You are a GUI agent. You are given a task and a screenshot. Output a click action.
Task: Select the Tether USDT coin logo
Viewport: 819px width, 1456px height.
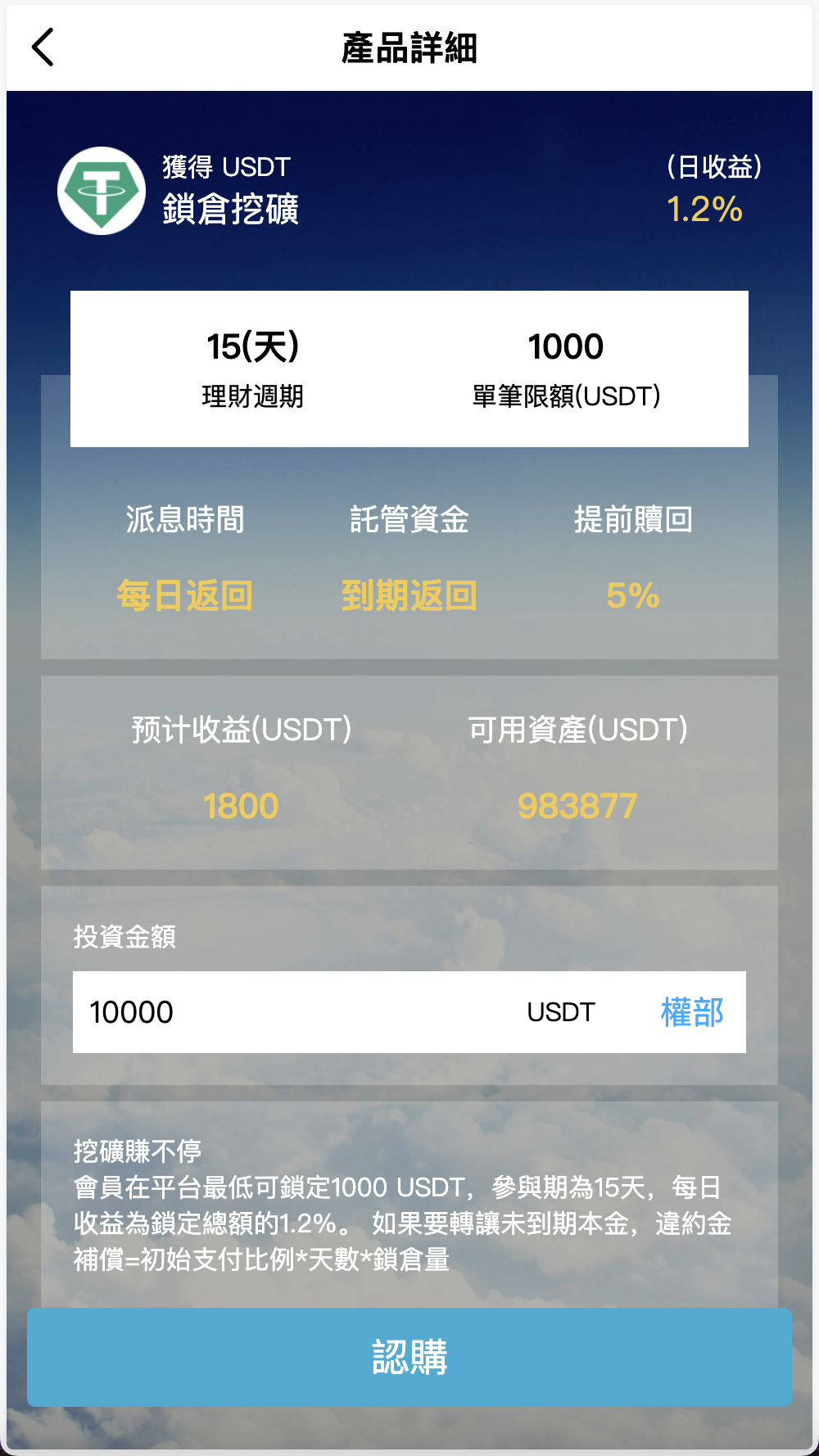[102, 190]
